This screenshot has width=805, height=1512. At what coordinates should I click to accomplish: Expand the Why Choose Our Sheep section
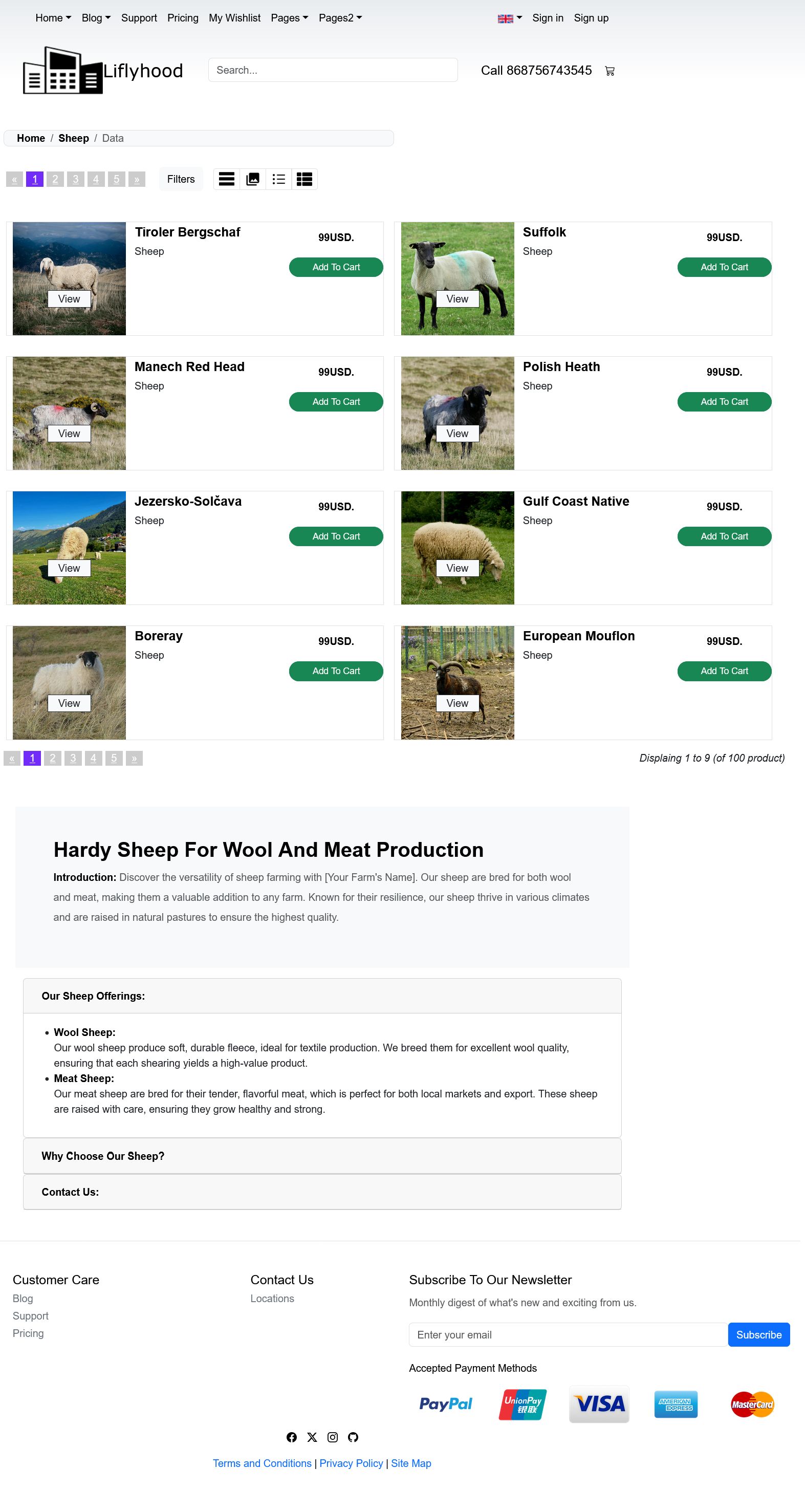(x=321, y=1156)
